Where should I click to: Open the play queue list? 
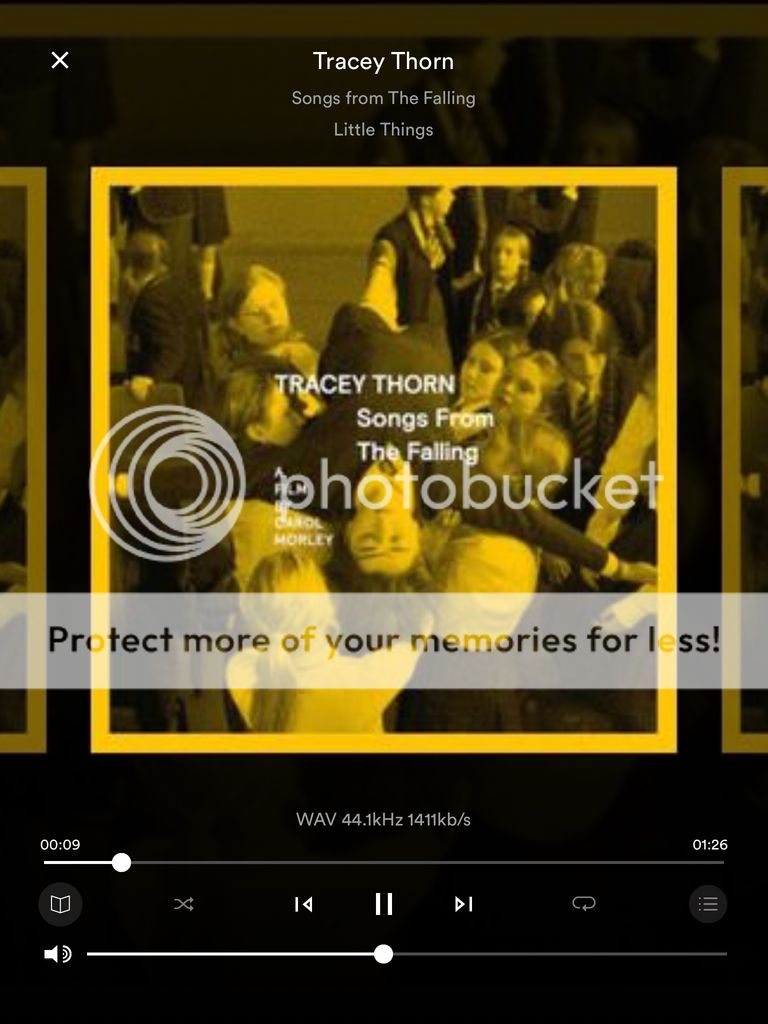708,904
